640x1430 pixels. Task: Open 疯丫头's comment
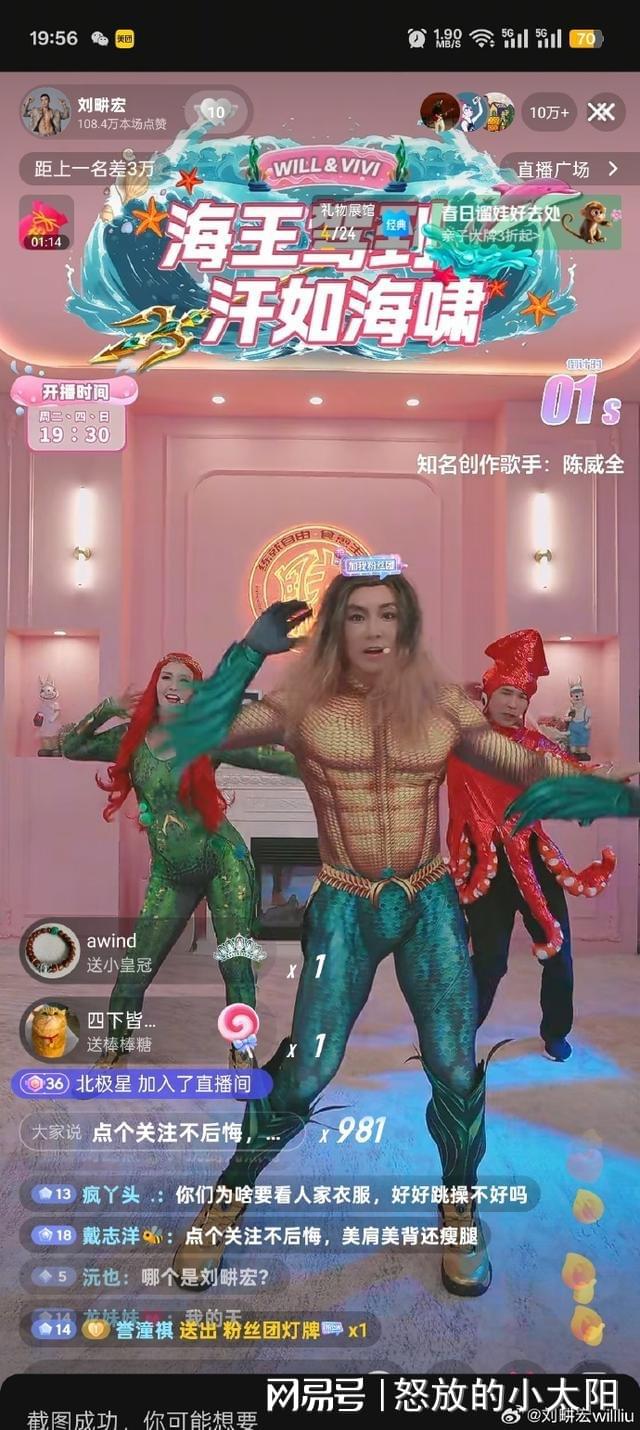(x=285, y=1194)
